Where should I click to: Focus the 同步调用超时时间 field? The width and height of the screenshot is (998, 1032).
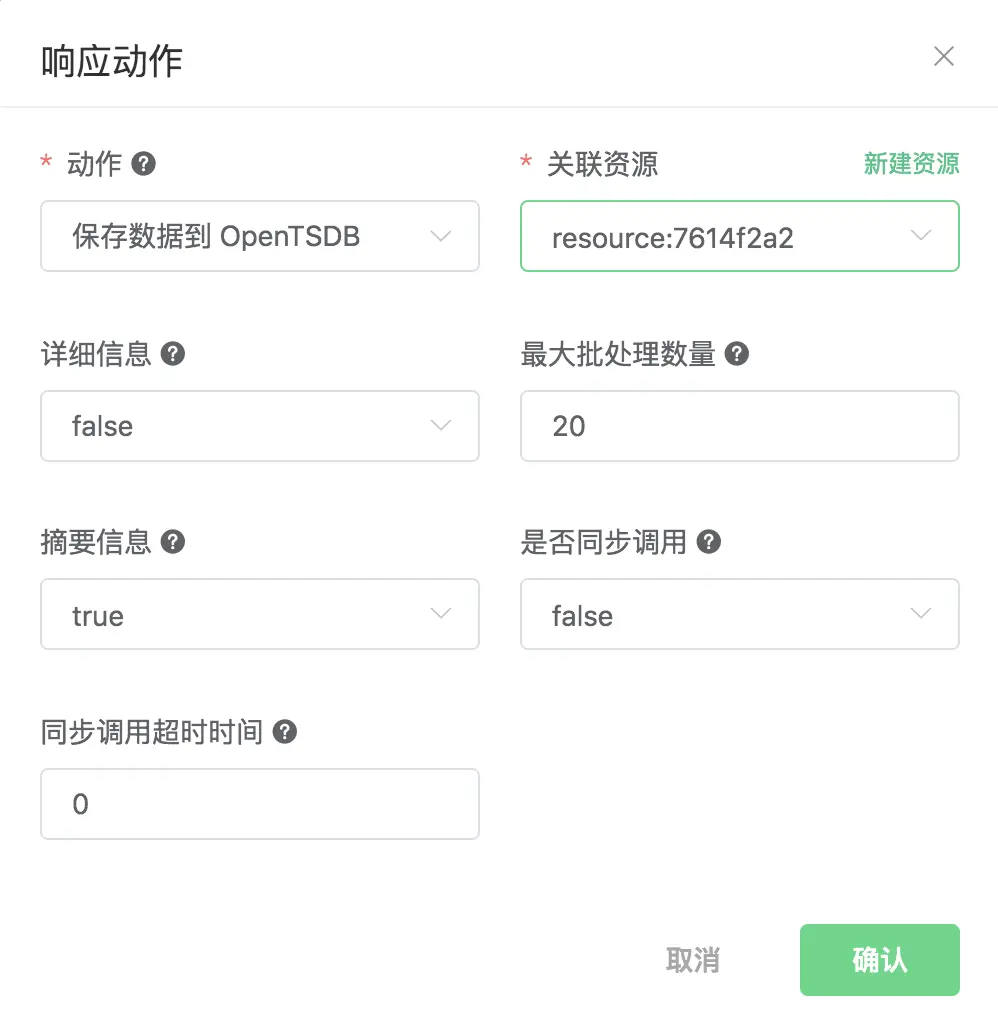[x=259, y=804]
